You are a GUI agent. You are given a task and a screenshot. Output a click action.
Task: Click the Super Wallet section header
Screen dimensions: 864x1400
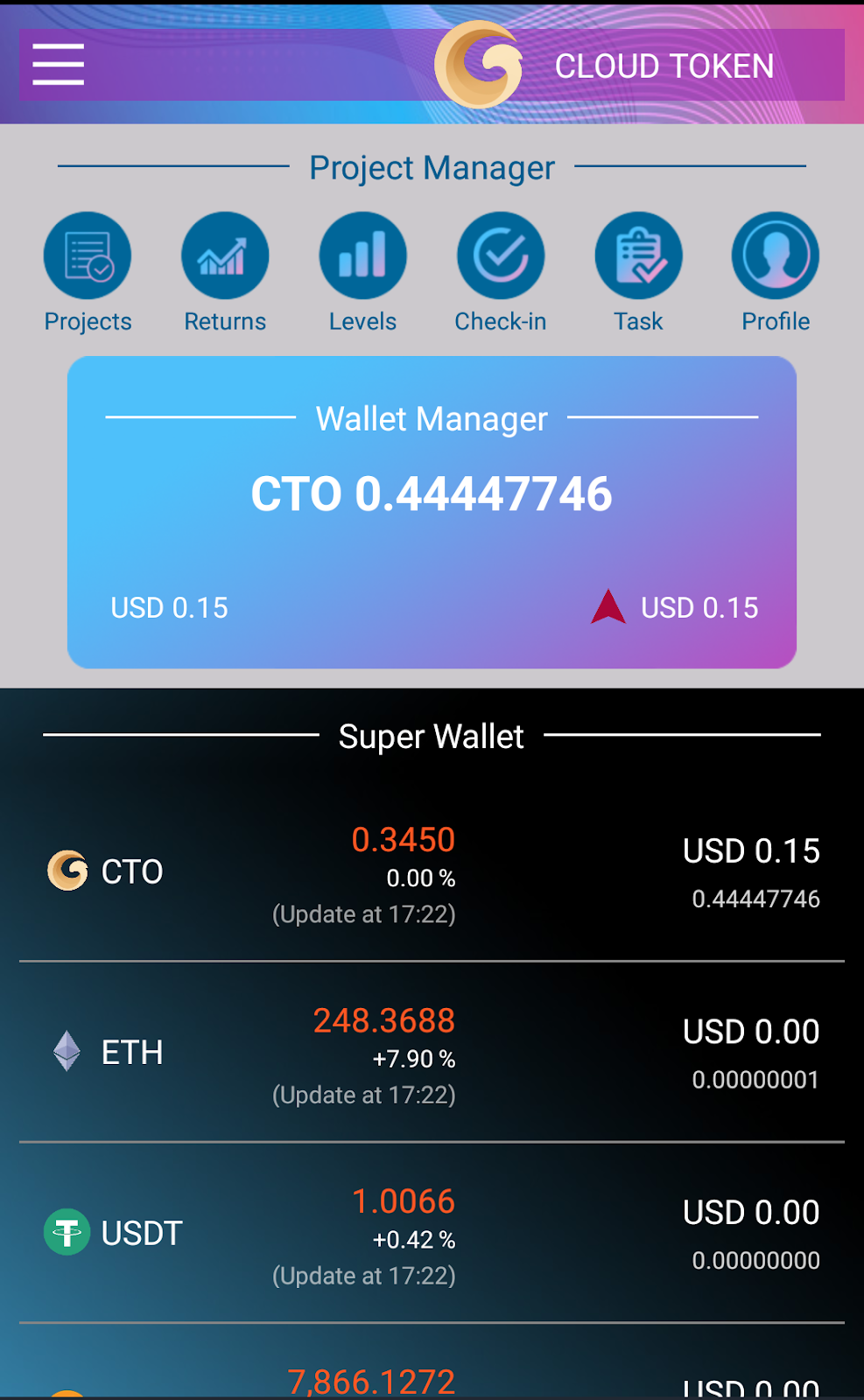432,736
